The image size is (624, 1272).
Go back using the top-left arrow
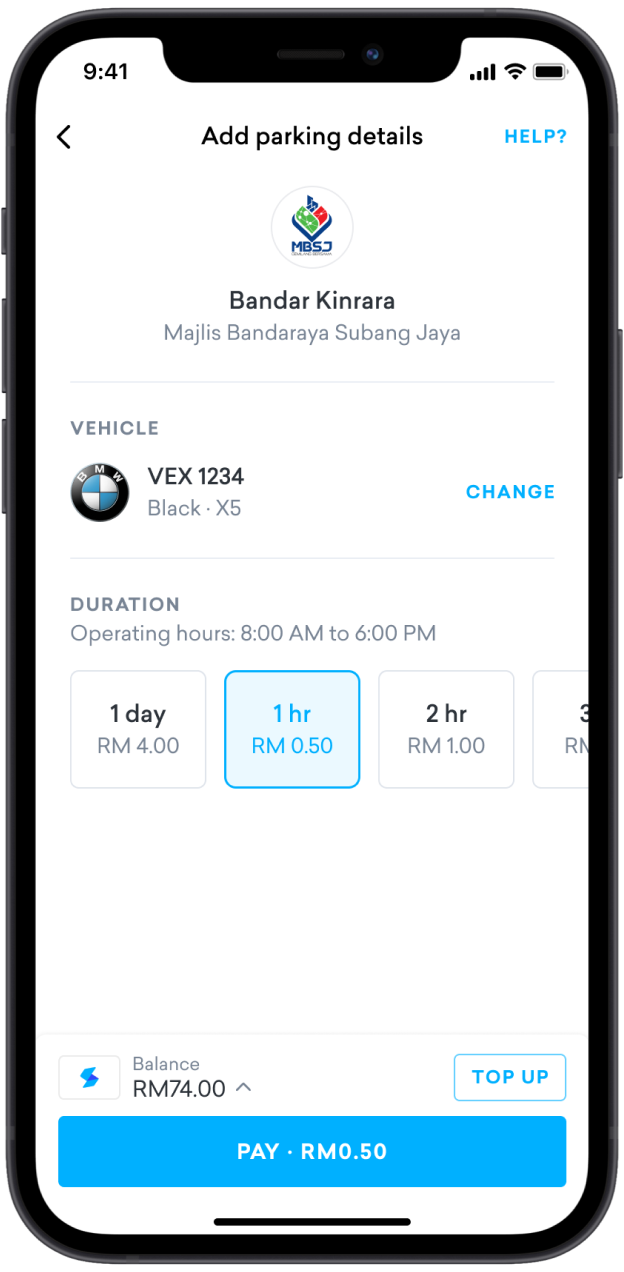point(64,137)
